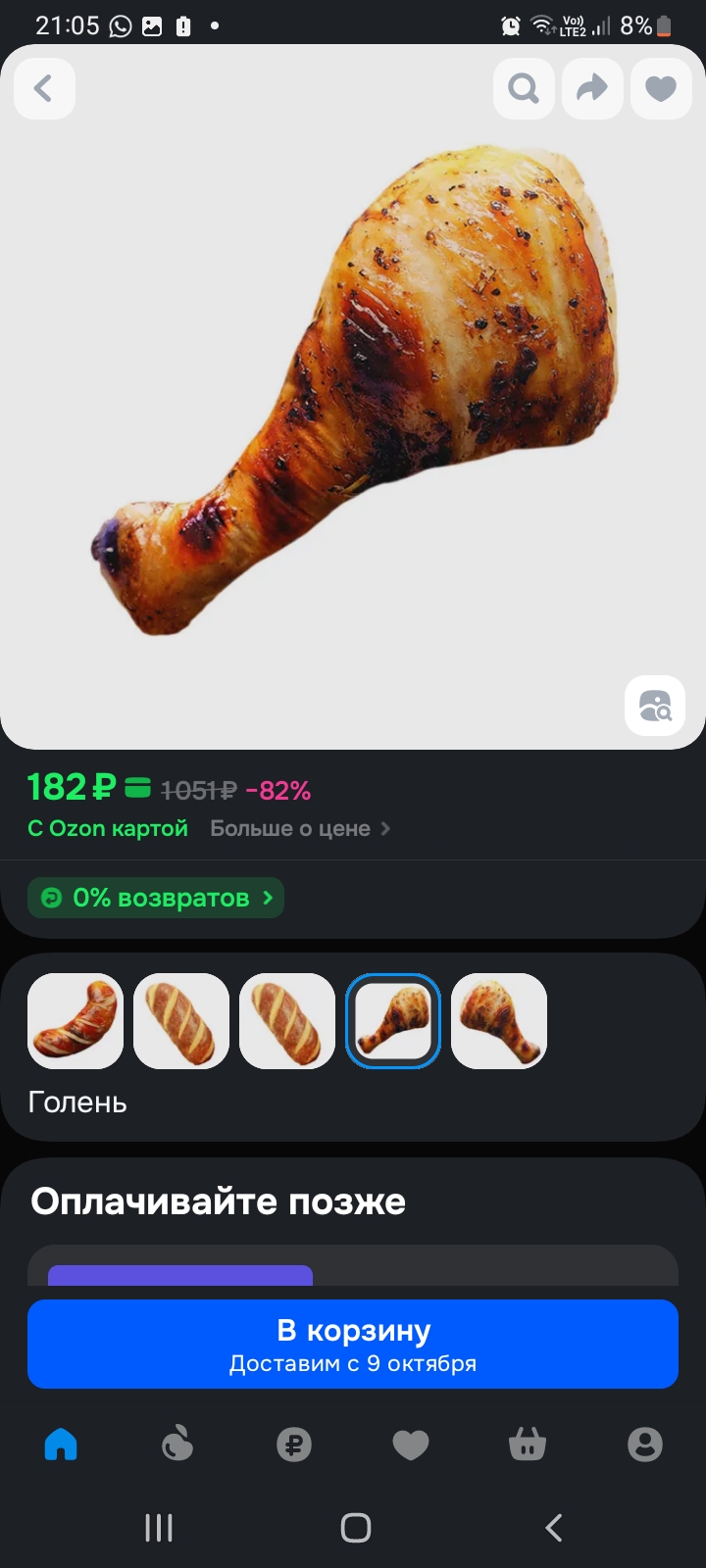Open the apple-icon grocery tab
This screenshot has height=1568, width=706.
177,1445
